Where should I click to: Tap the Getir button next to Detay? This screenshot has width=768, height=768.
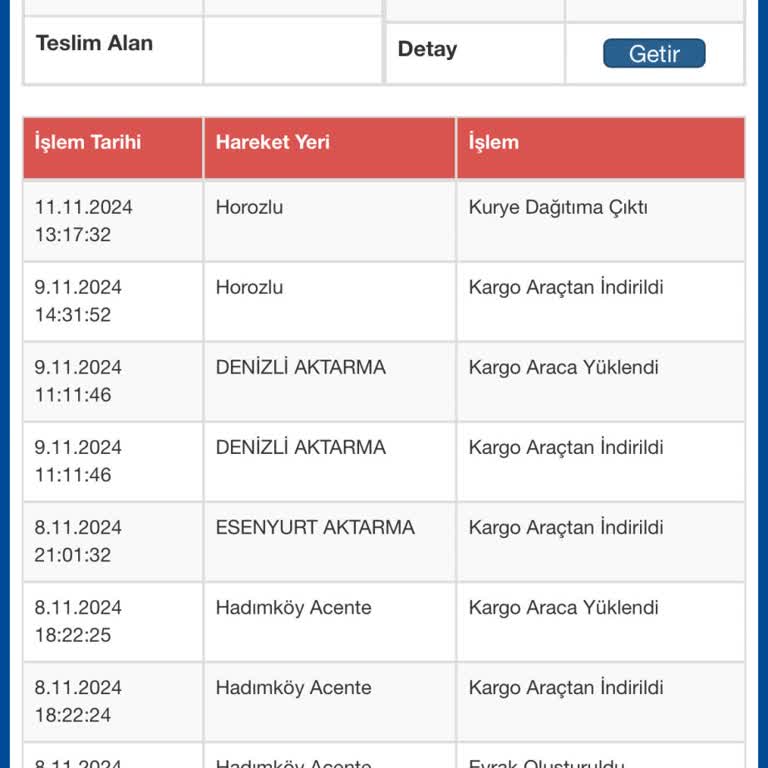654,54
